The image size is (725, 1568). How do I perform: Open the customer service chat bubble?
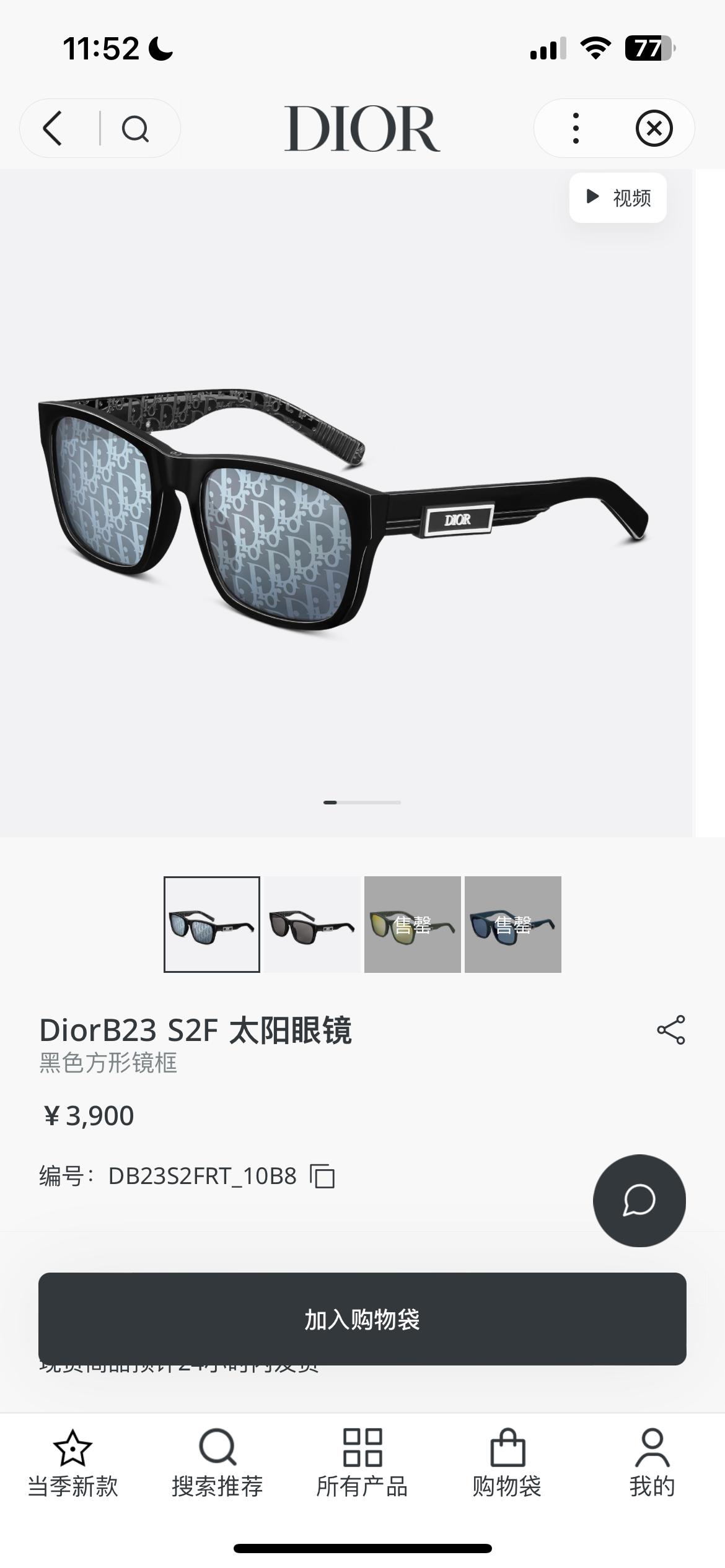pyautogui.click(x=639, y=1201)
